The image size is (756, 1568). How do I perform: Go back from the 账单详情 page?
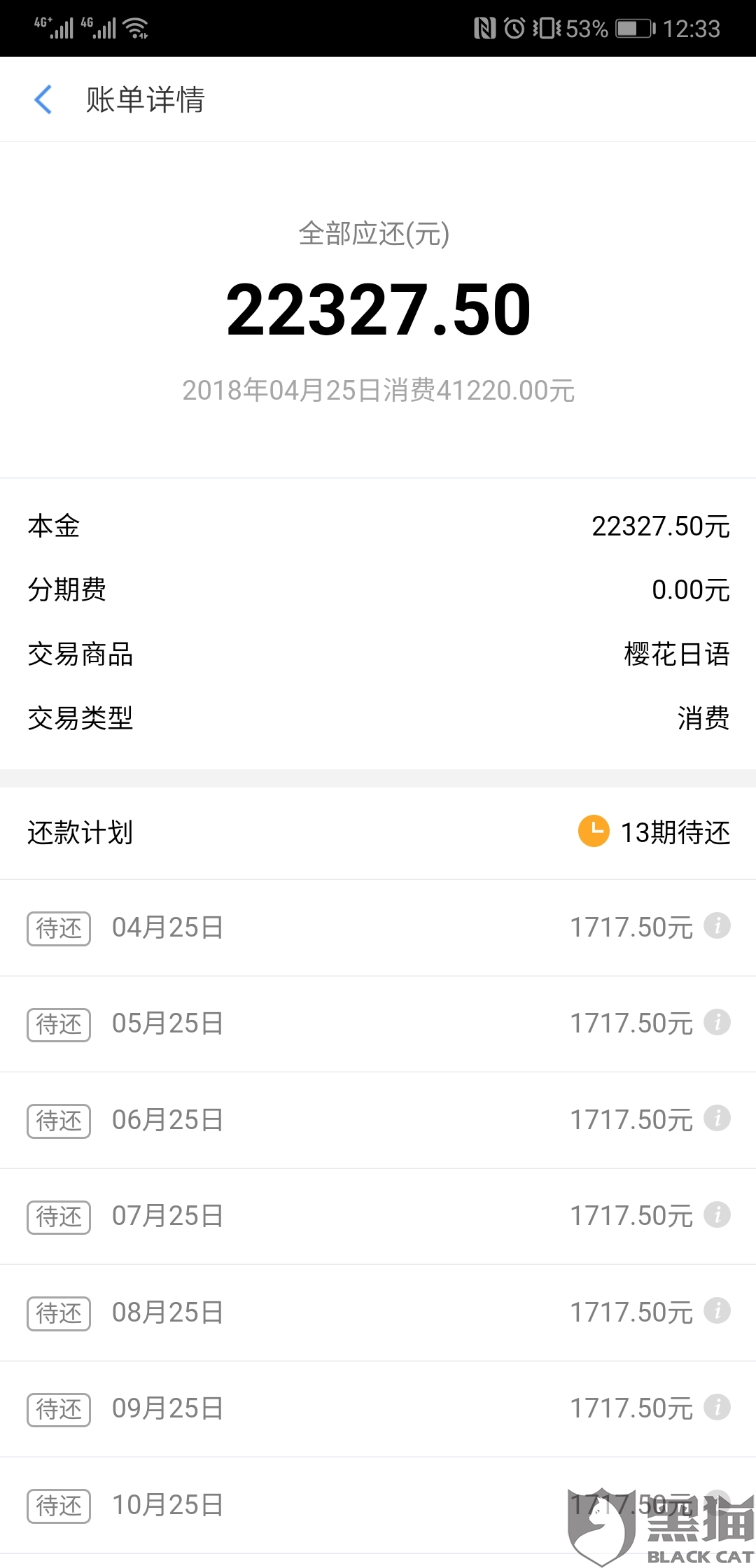43,99
